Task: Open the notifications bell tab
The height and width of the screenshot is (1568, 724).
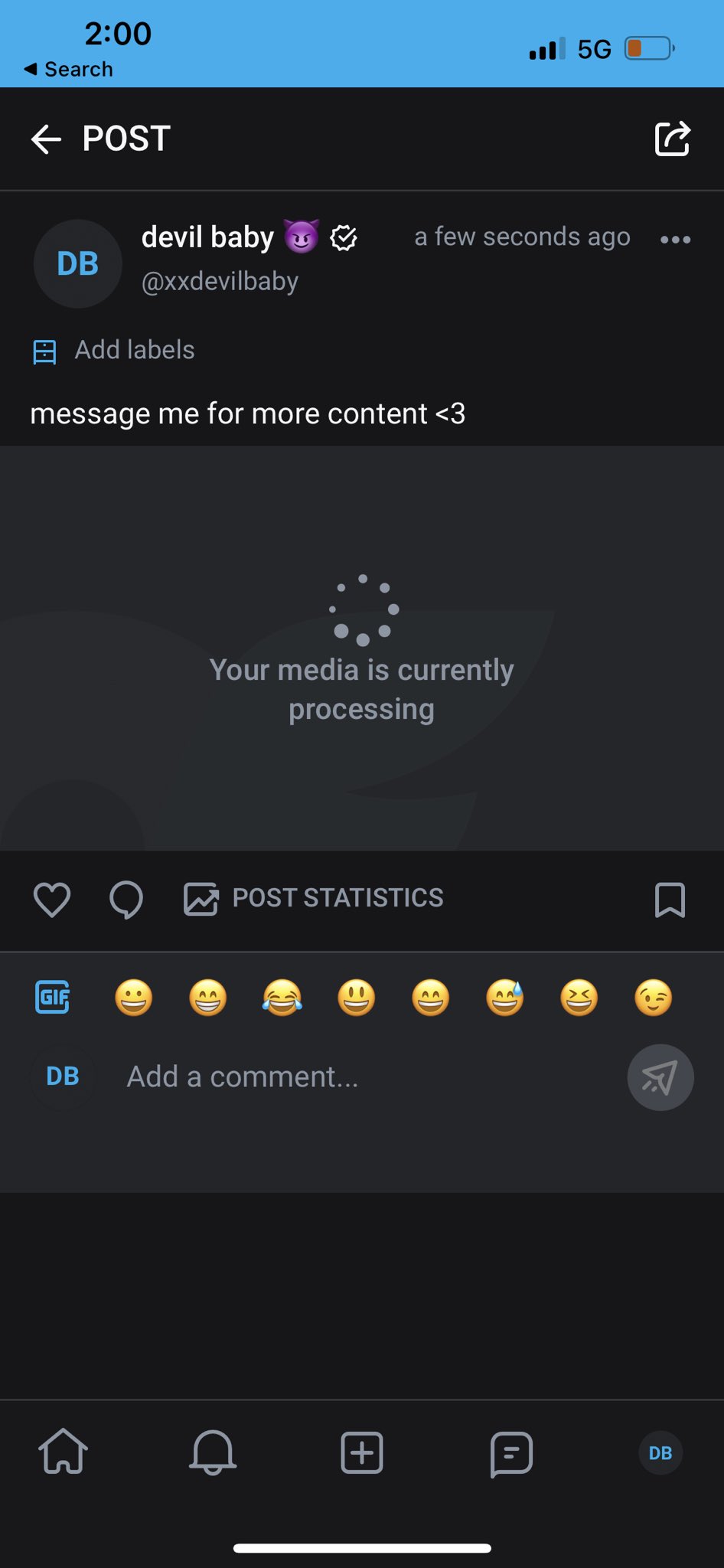Action: [x=213, y=1452]
